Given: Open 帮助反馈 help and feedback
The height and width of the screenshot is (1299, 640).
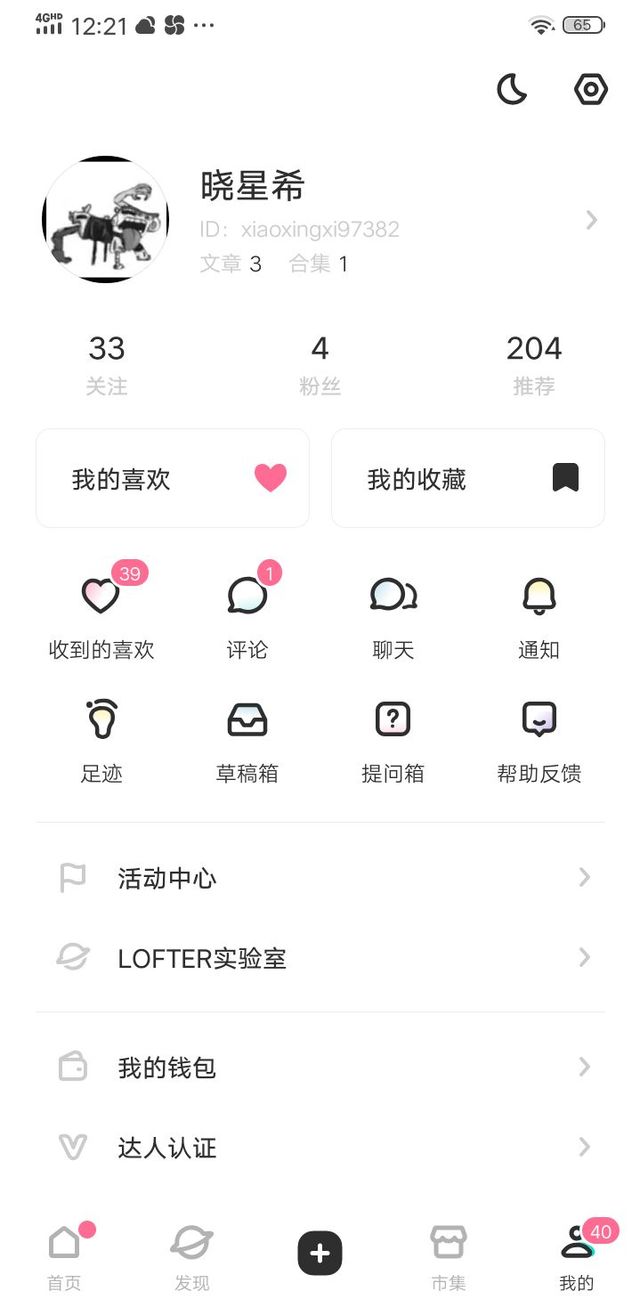Looking at the screenshot, I should [x=539, y=736].
